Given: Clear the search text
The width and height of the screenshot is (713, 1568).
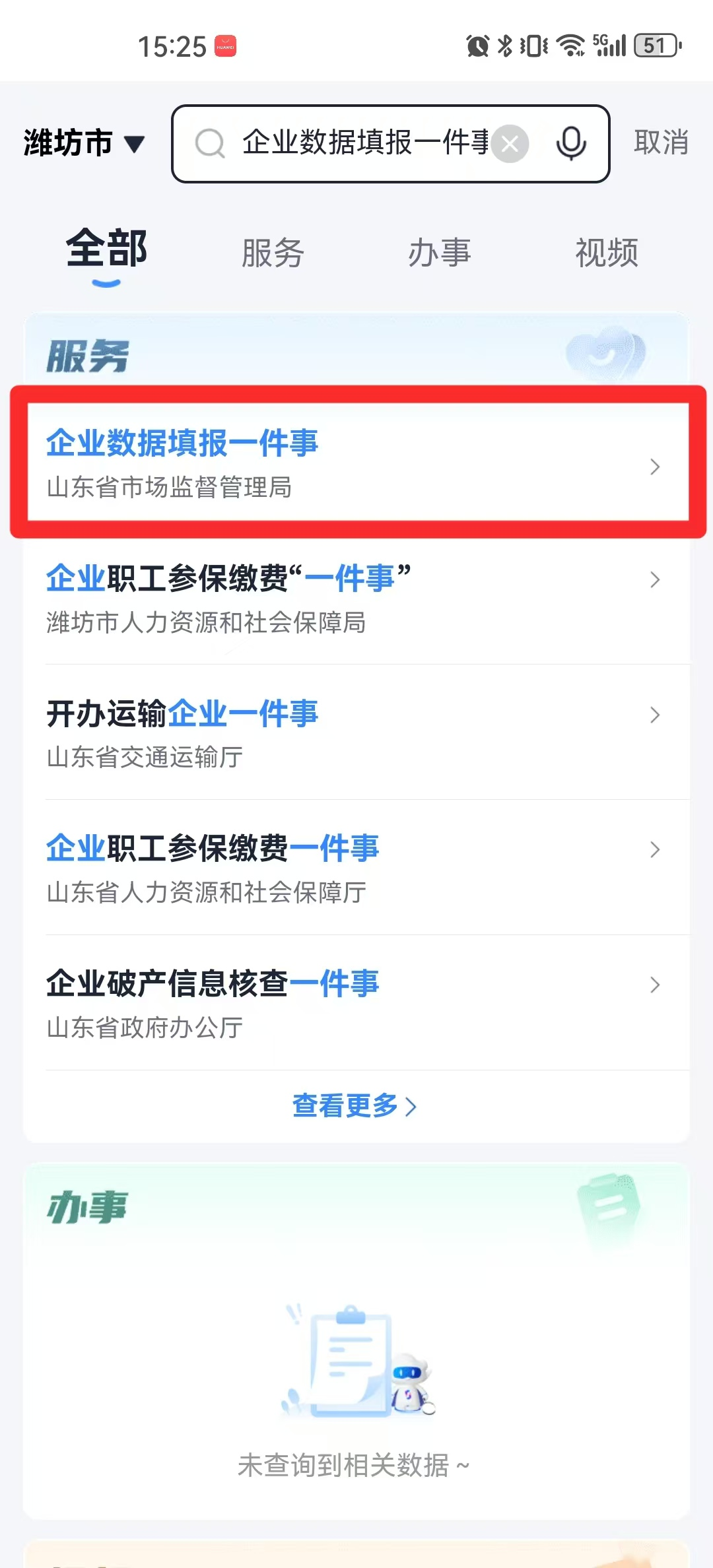Looking at the screenshot, I should click(510, 143).
